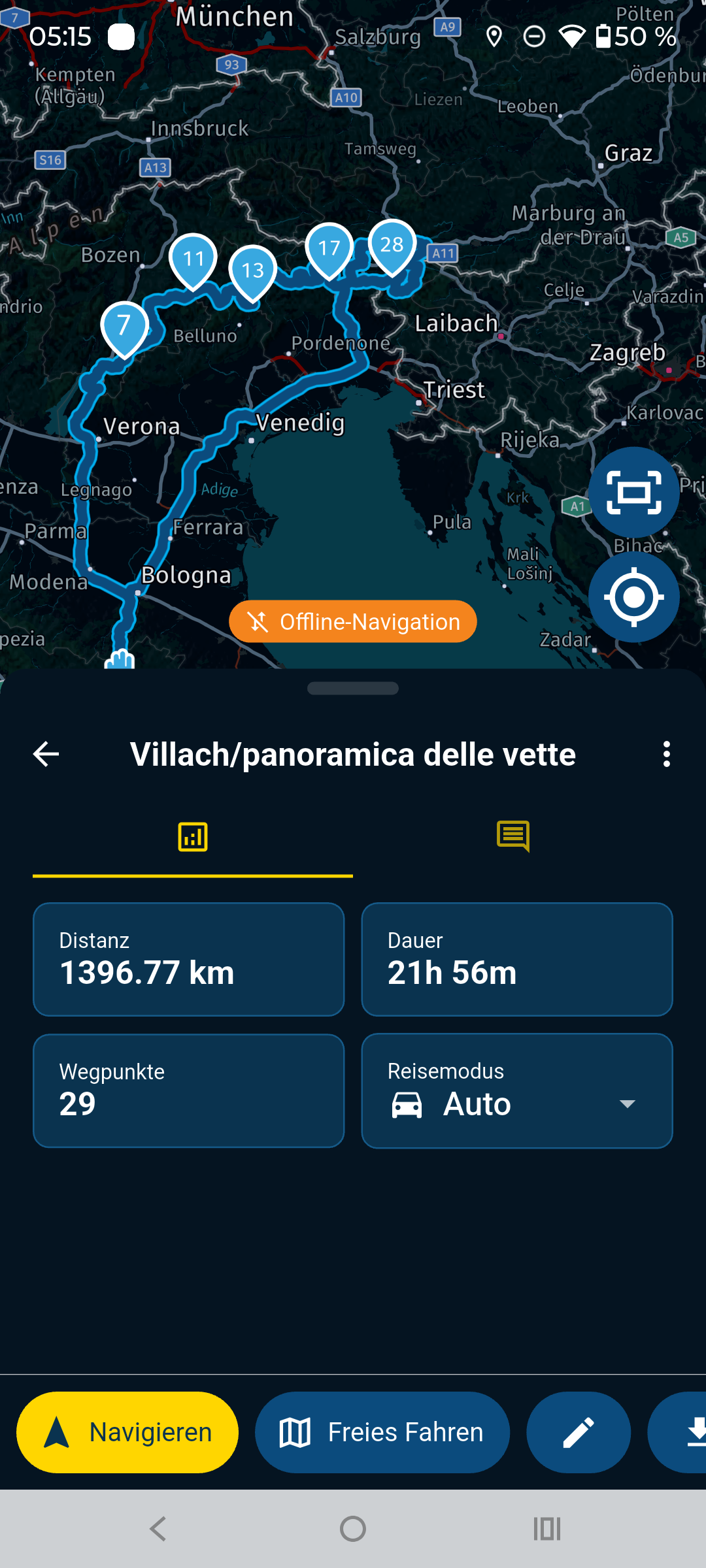This screenshot has width=706, height=1568.
Task: Switch to the statistics tab
Action: (192, 838)
